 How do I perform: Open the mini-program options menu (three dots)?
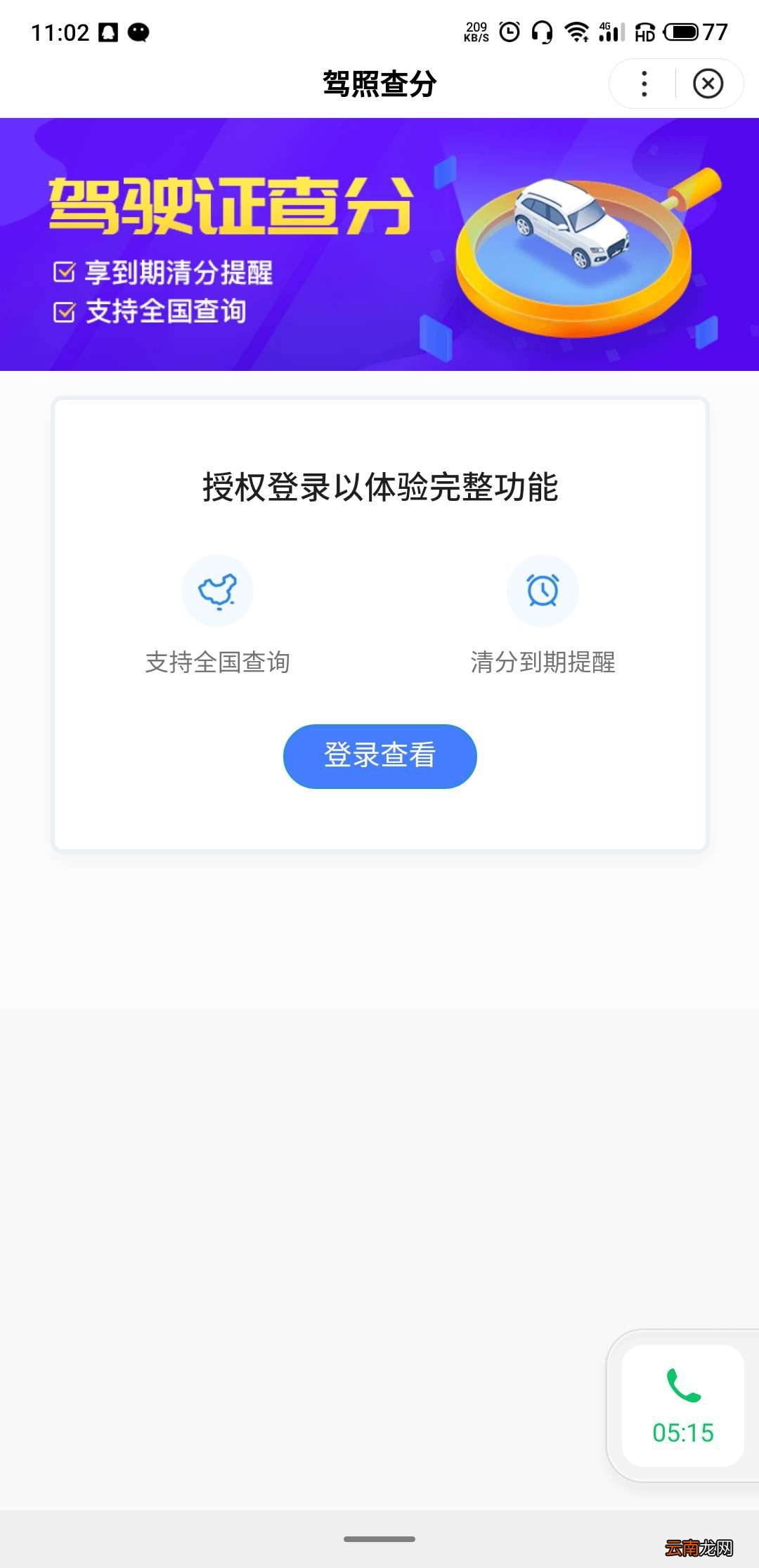click(x=644, y=83)
